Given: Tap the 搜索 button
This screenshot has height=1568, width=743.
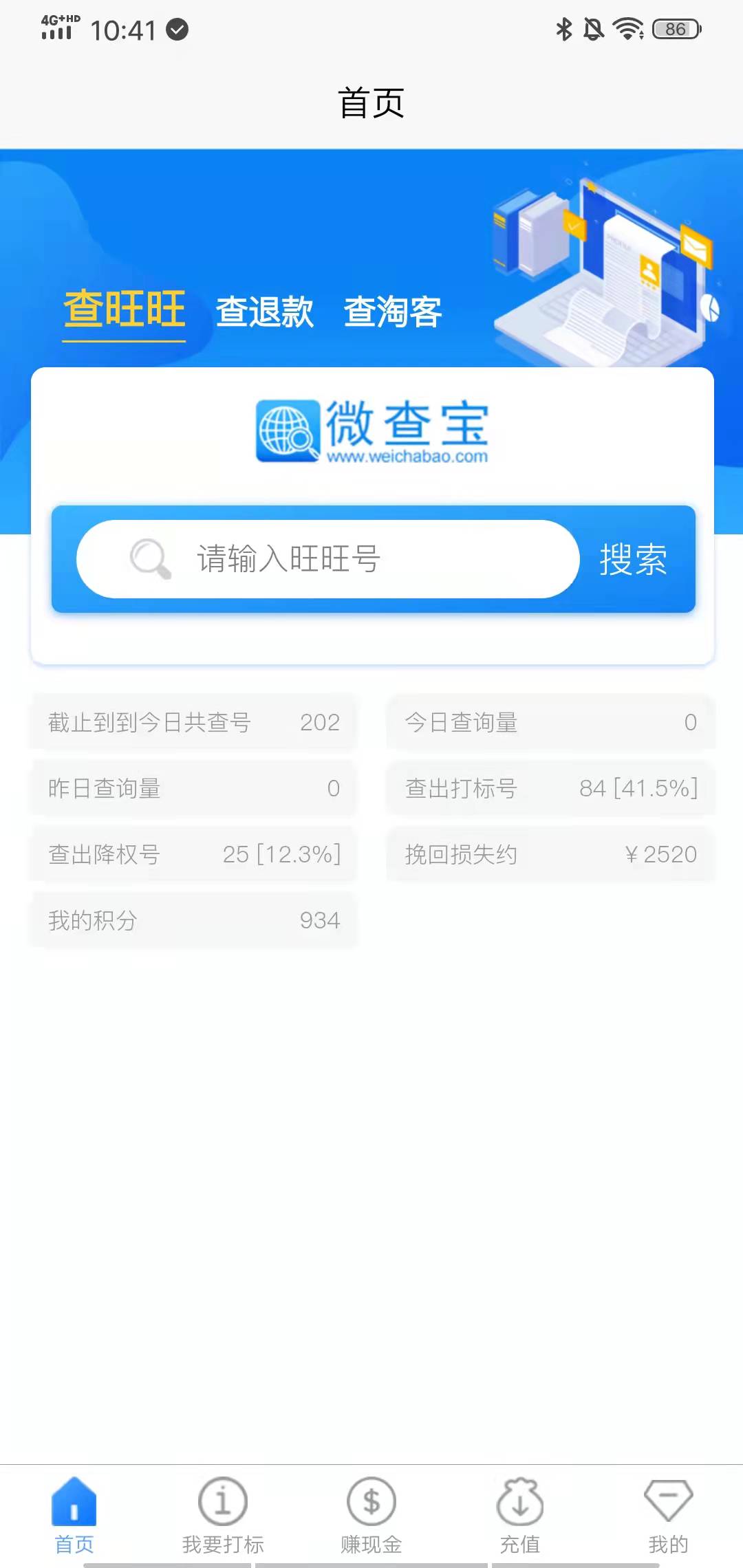Looking at the screenshot, I should (633, 559).
